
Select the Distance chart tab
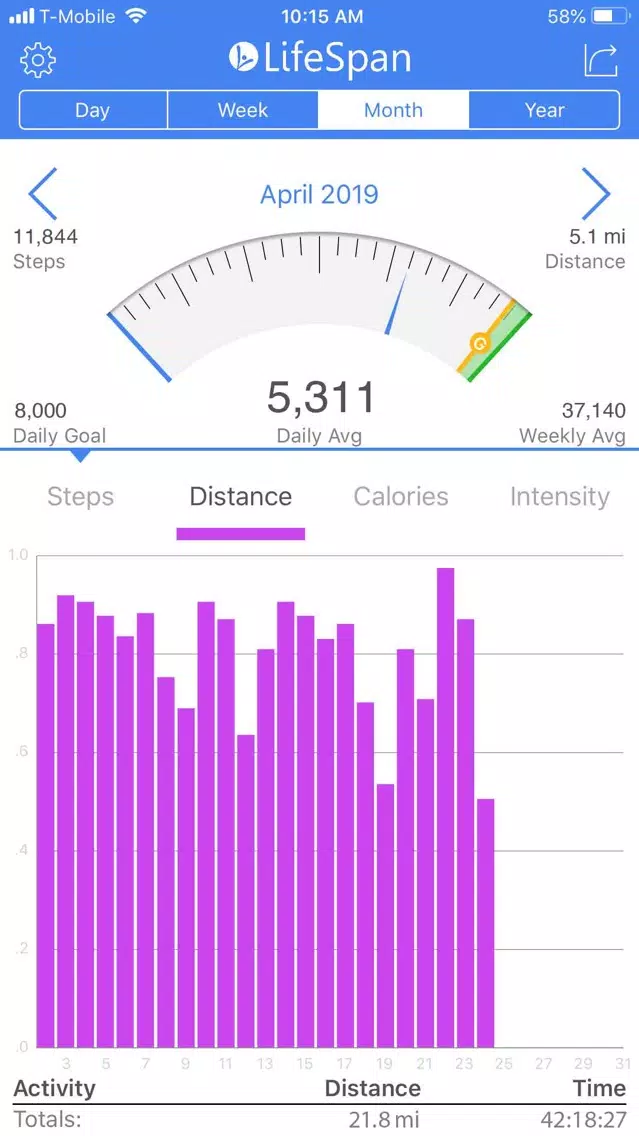tap(241, 497)
